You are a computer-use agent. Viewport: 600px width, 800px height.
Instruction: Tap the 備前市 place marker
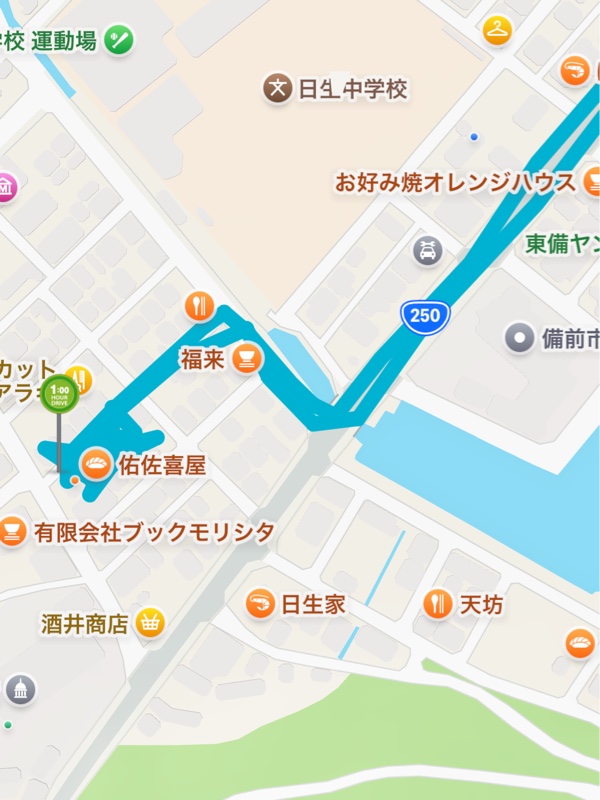tap(520, 339)
